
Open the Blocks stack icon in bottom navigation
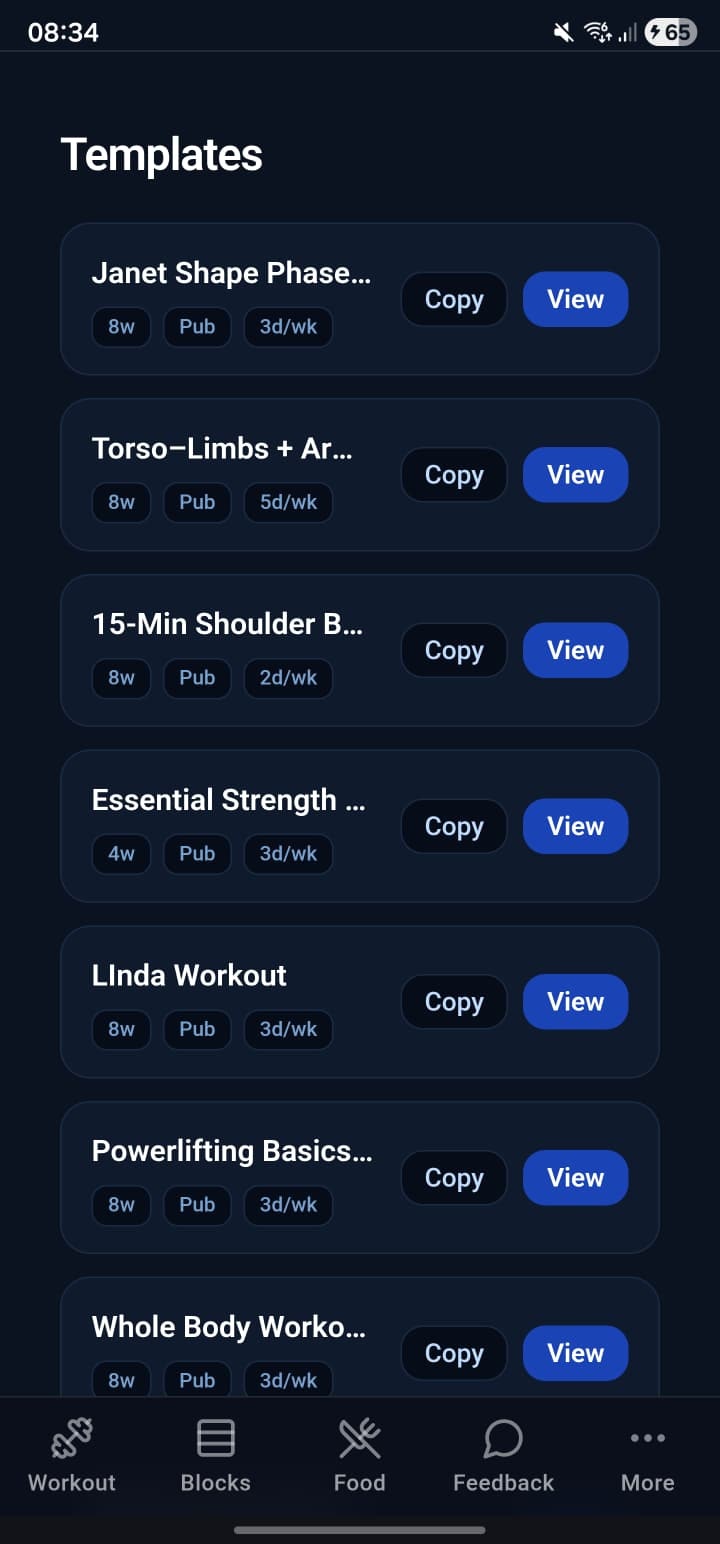[215, 1437]
